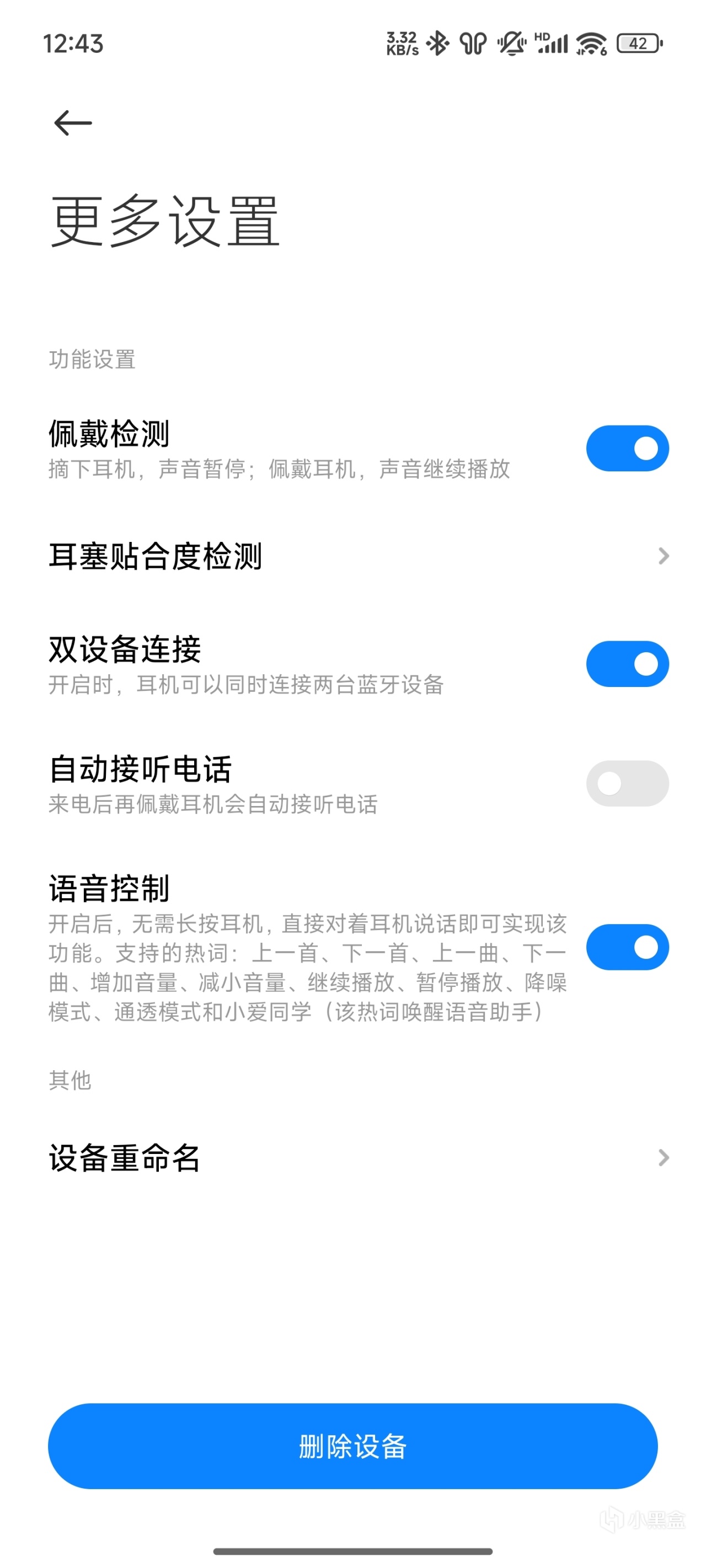Open 设备重命名 via its chevron
Viewport: 706px width, 1568px height.
(664, 1158)
